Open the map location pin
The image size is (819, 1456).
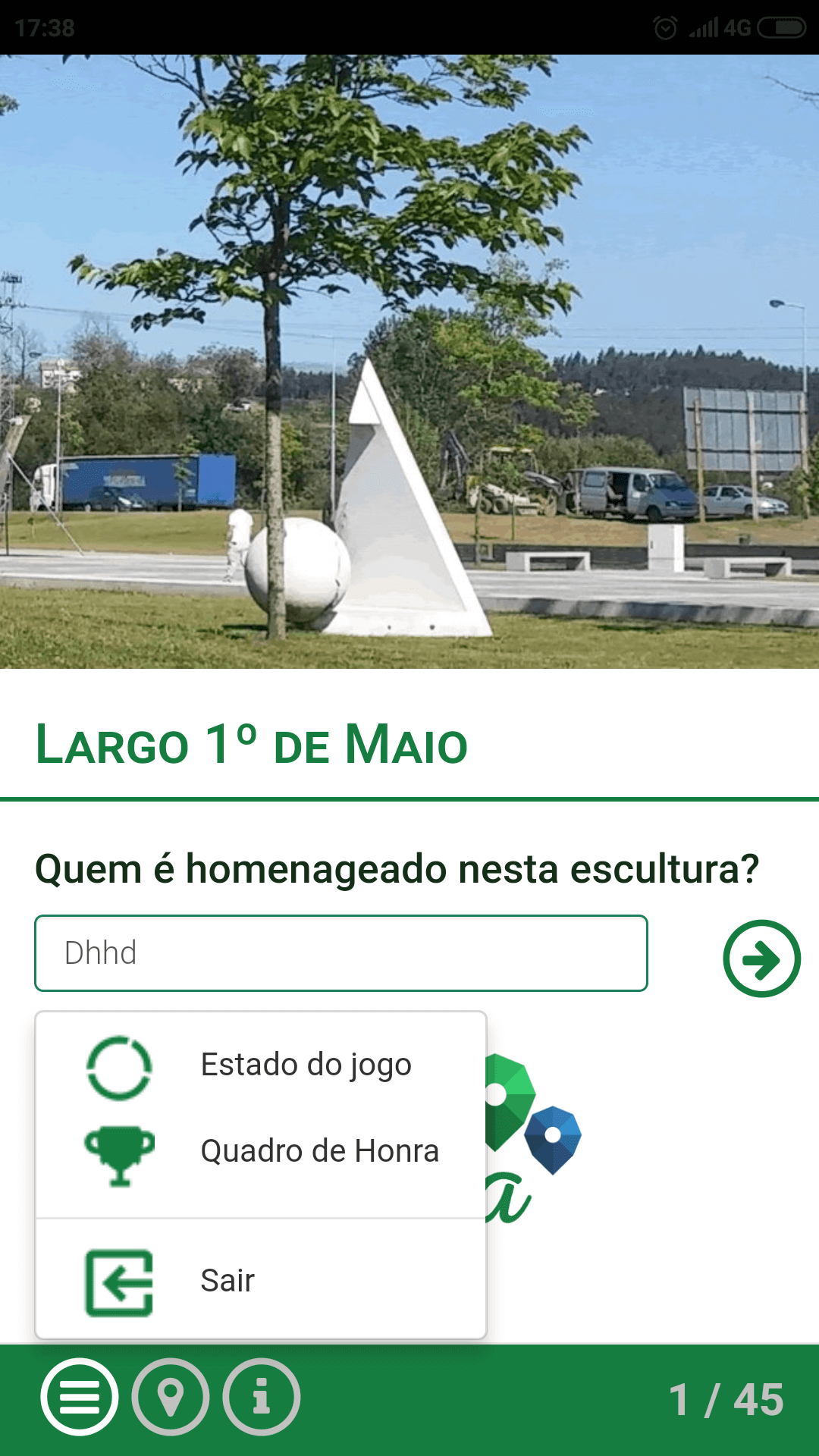click(x=171, y=1397)
